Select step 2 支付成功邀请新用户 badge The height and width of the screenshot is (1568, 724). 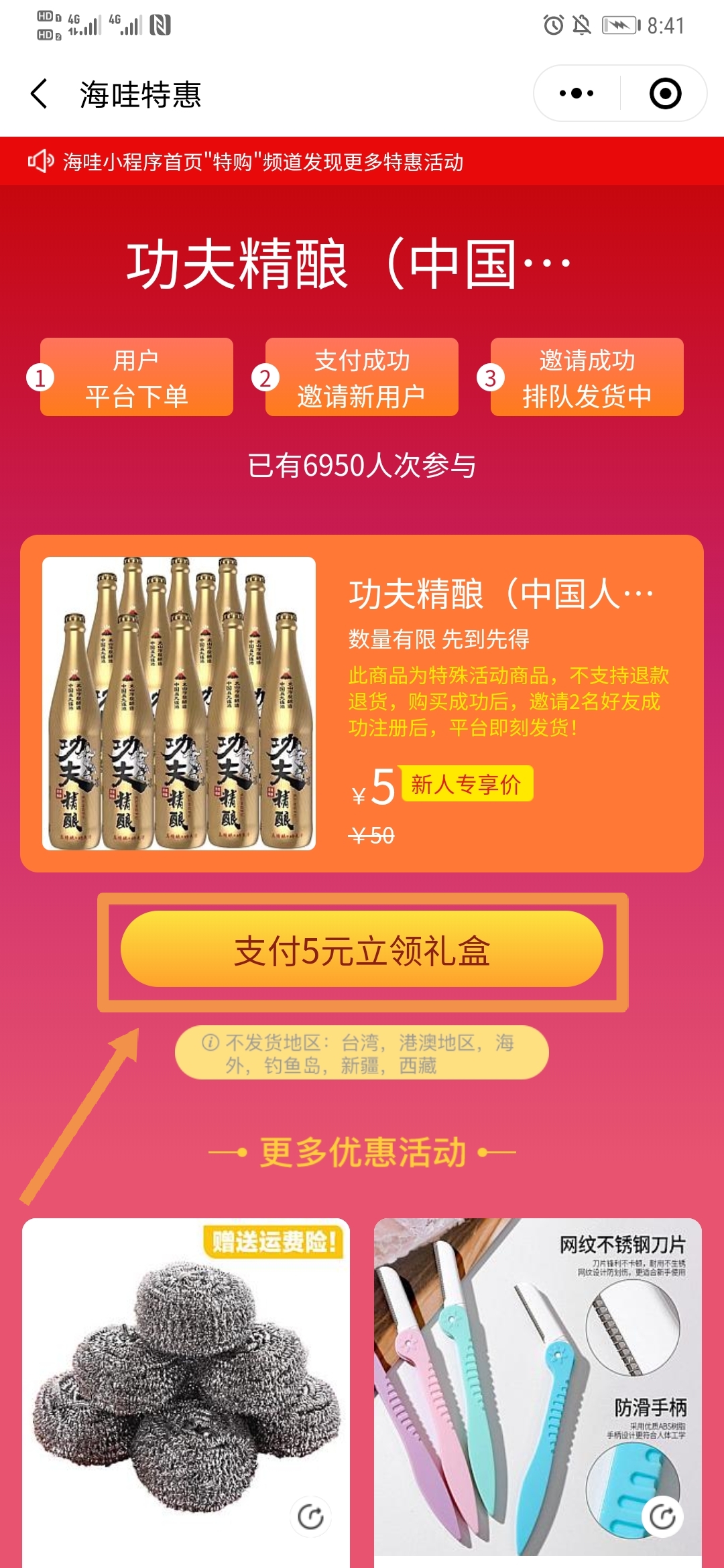[361, 377]
